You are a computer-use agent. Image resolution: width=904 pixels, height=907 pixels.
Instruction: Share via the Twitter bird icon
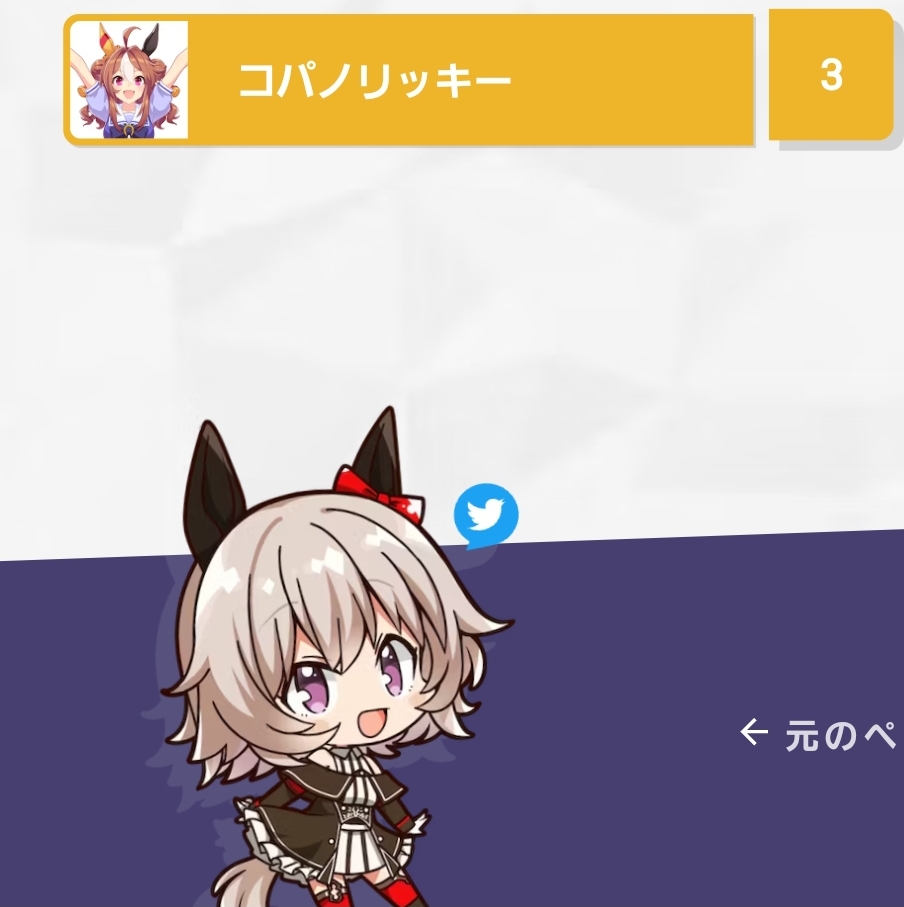[486, 515]
